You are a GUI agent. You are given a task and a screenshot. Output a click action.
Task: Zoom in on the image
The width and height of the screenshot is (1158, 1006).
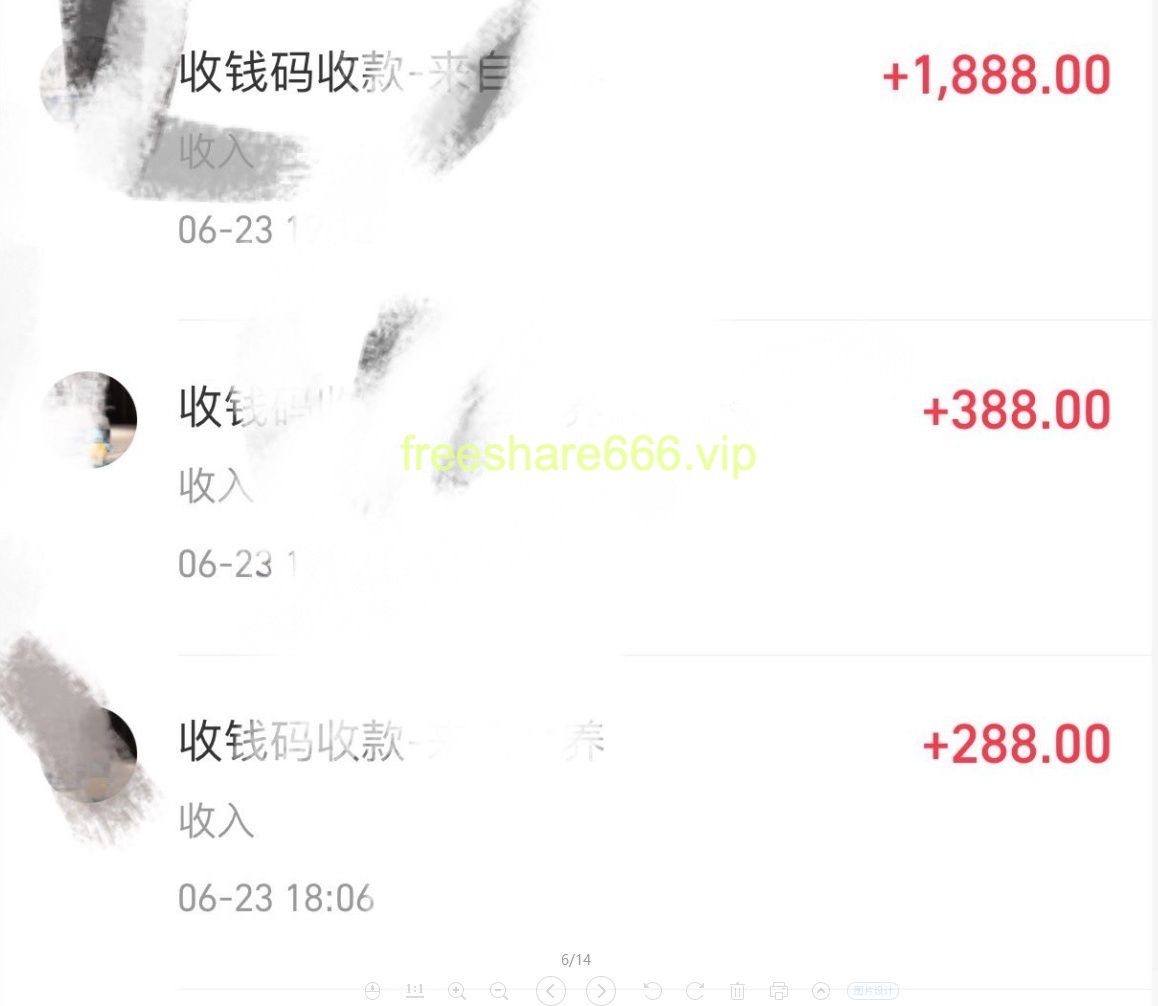click(x=456, y=991)
